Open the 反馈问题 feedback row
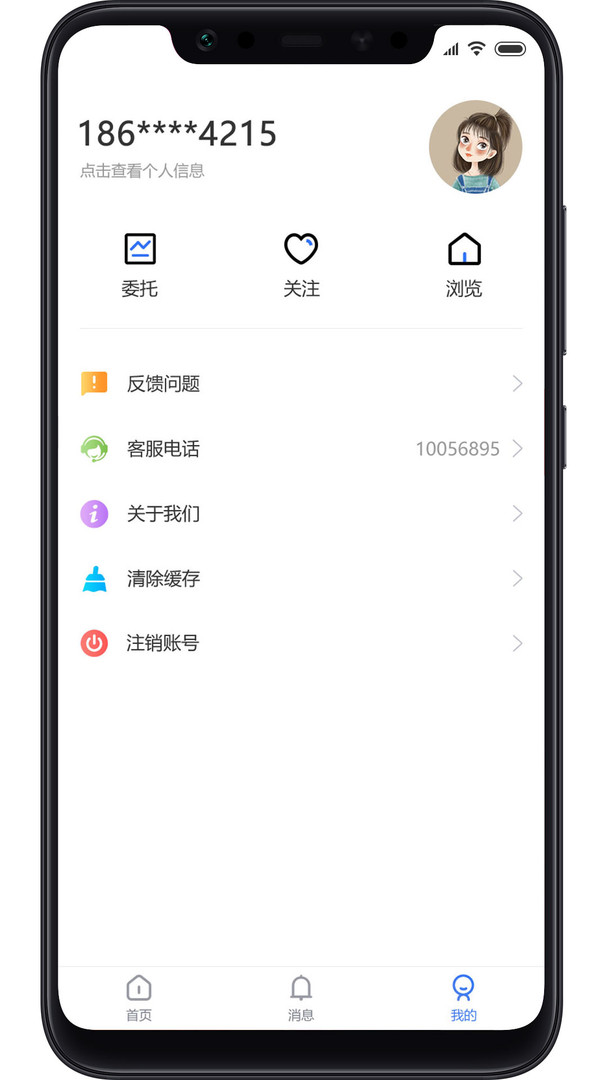 300,384
